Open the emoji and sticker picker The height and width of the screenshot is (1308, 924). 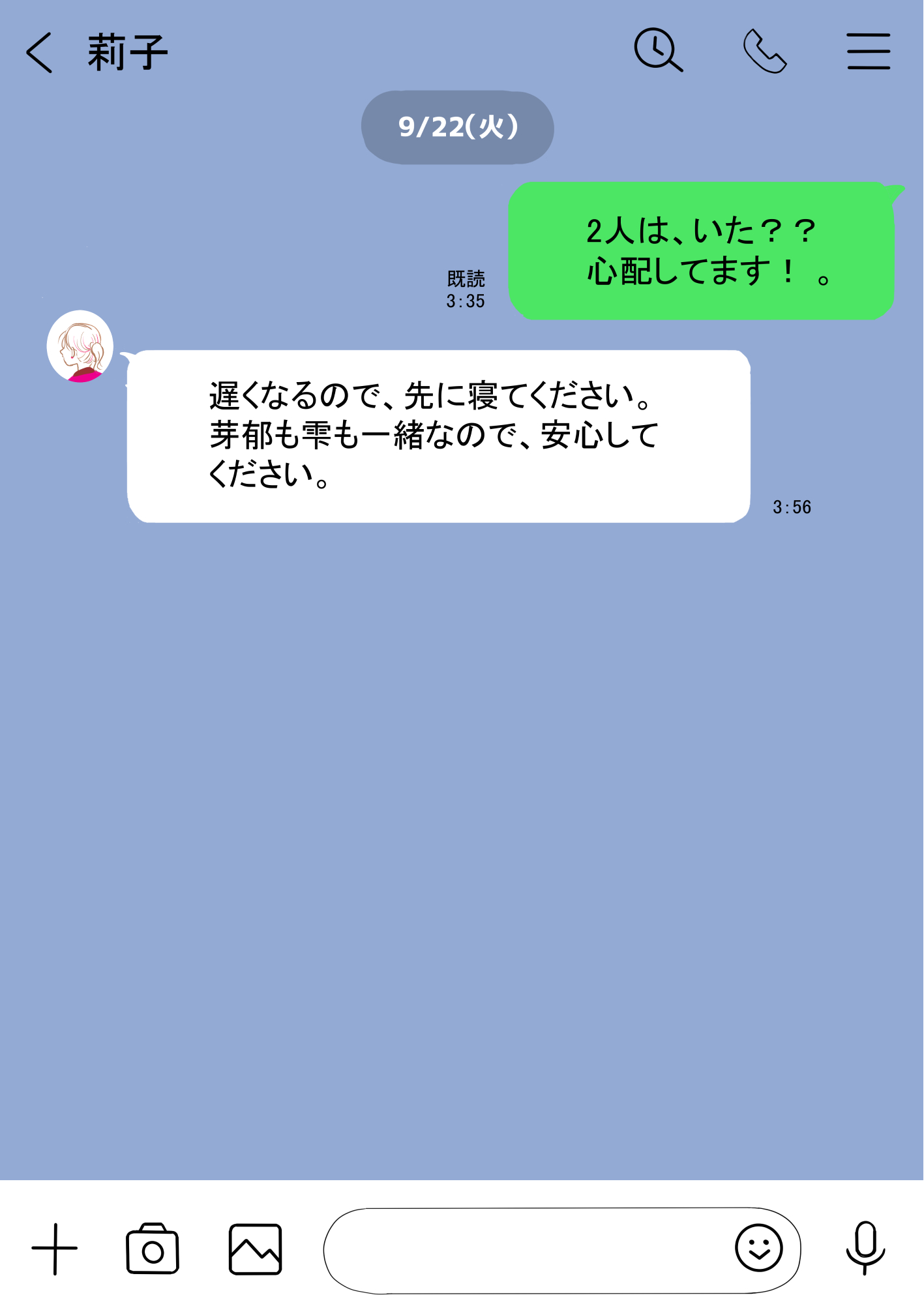click(x=758, y=1248)
